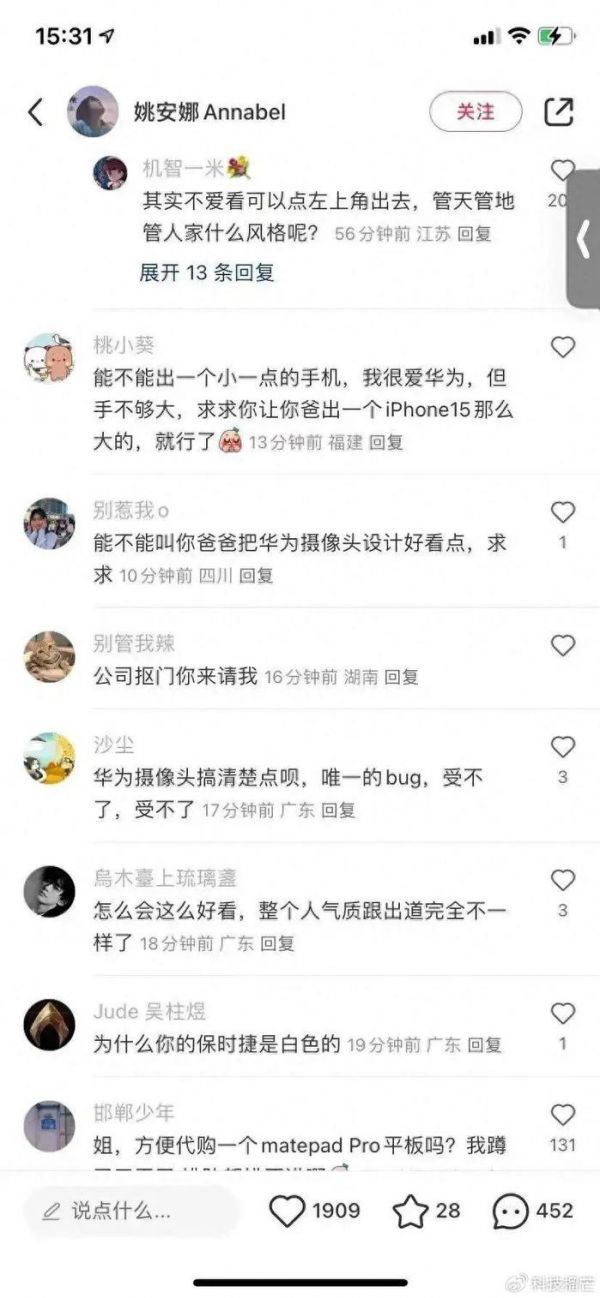Open the comments bubble showing 452
Image resolution: width=600 pixels, height=1298 pixels.
tap(511, 1212)
